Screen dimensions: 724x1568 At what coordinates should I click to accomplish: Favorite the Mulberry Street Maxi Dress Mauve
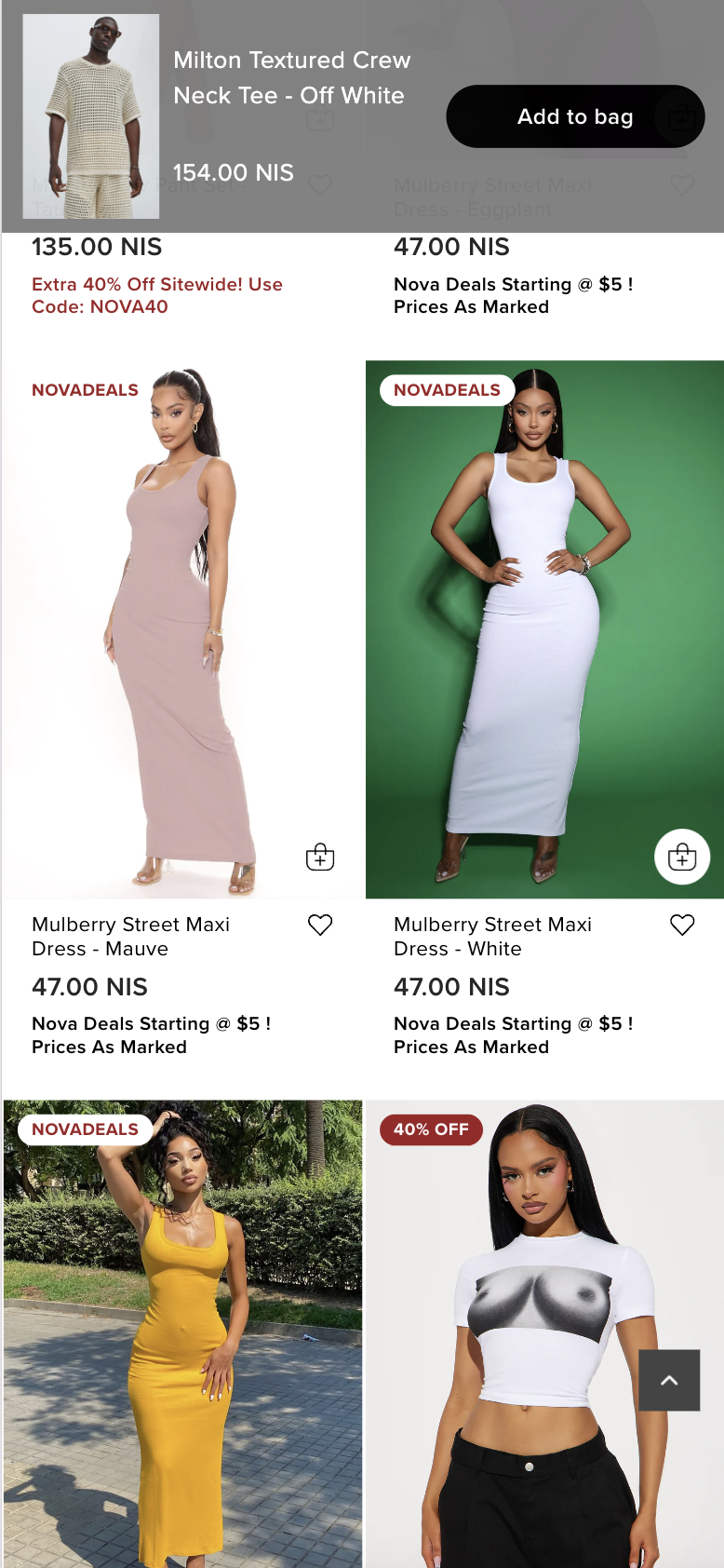click(320, 925)
